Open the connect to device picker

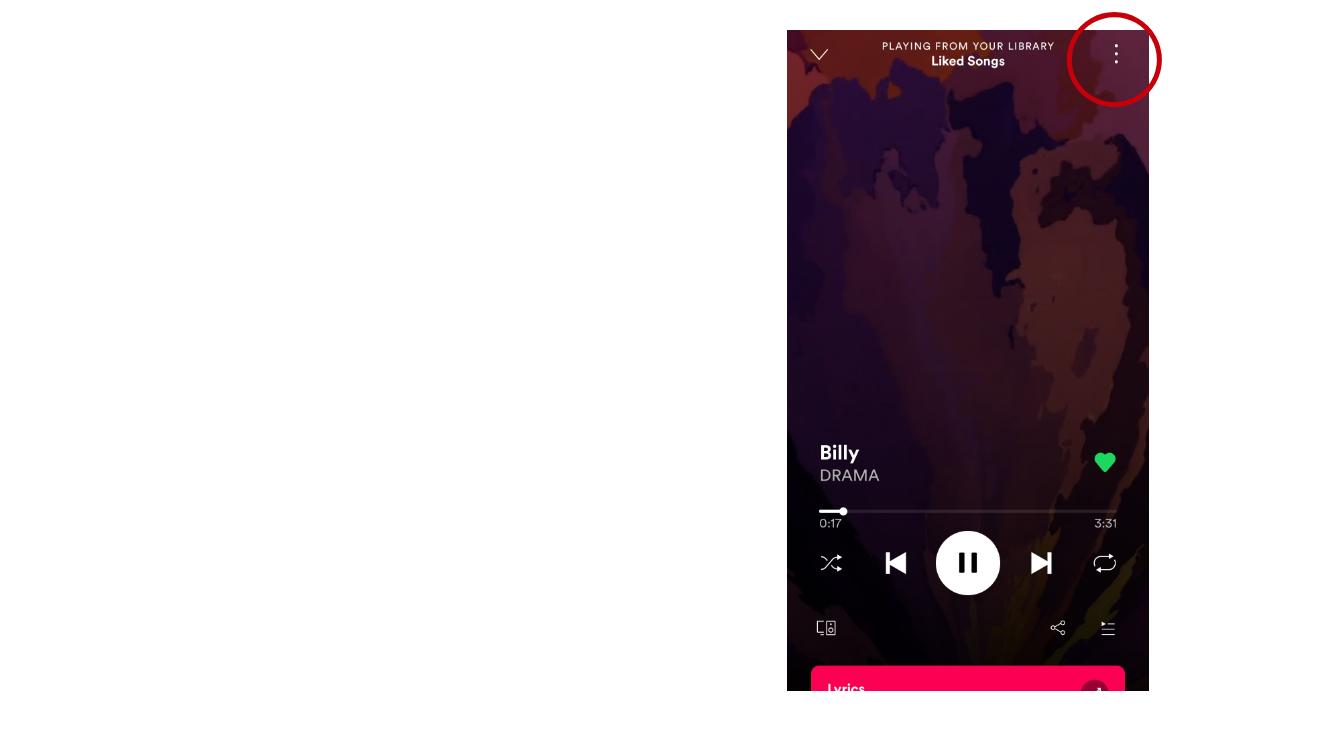pos(826,628)
